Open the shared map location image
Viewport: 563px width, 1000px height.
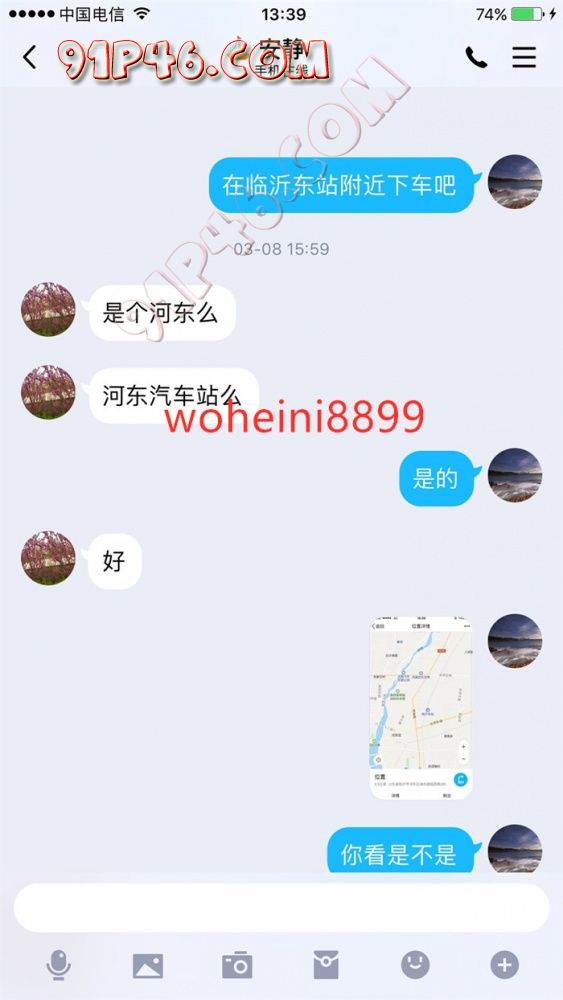tap(421, 707)
